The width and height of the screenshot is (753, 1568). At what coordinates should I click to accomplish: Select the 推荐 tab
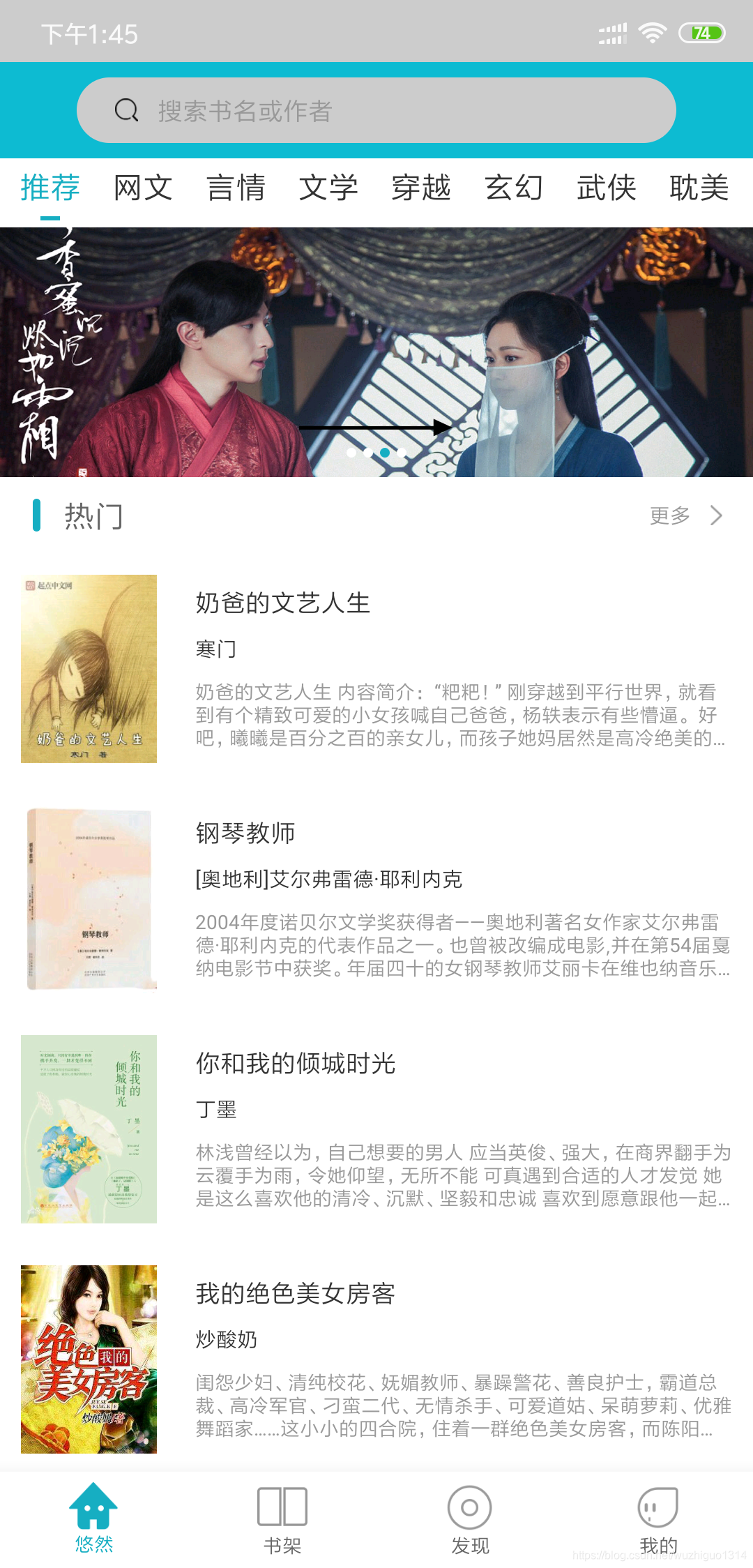coord(50,188)
